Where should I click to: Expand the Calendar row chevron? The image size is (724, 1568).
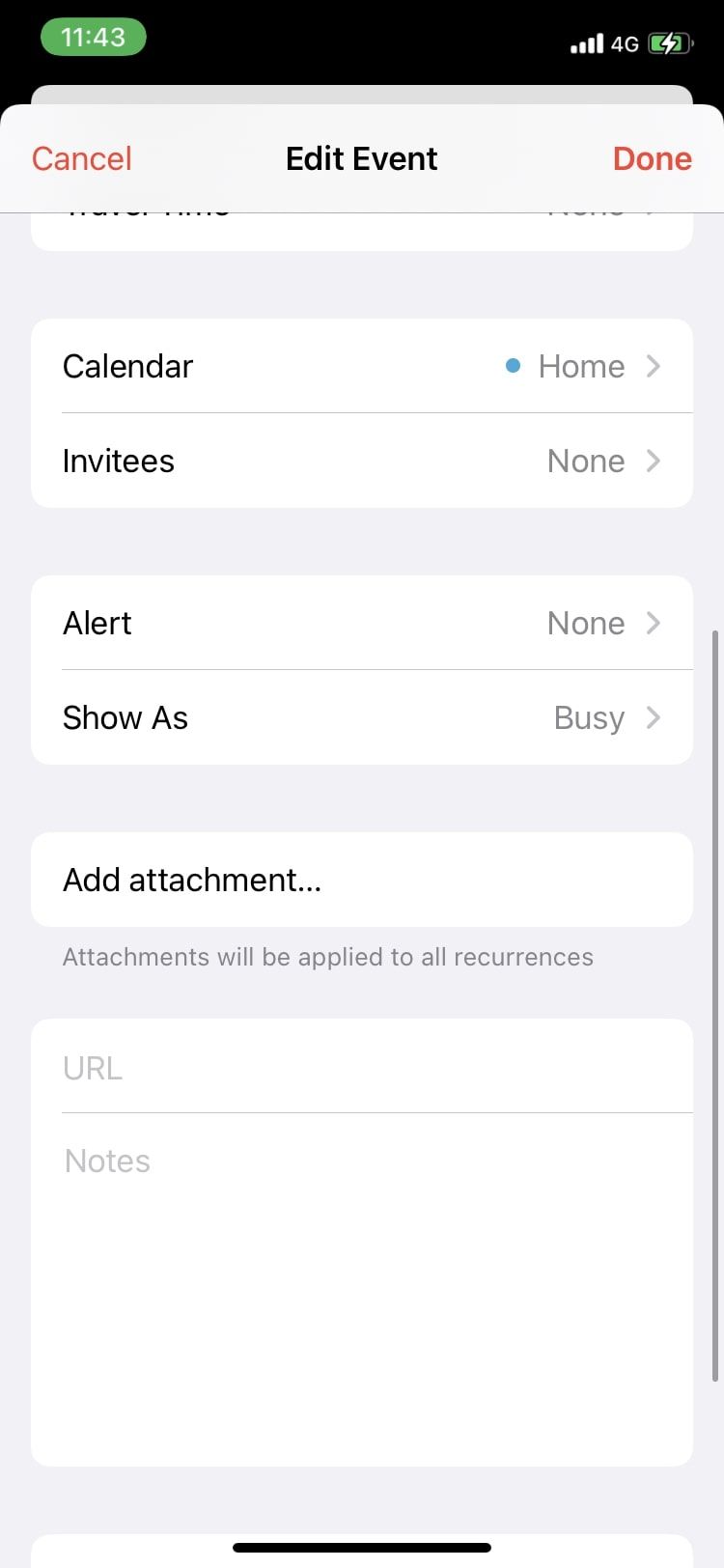[x=654, y=366]
